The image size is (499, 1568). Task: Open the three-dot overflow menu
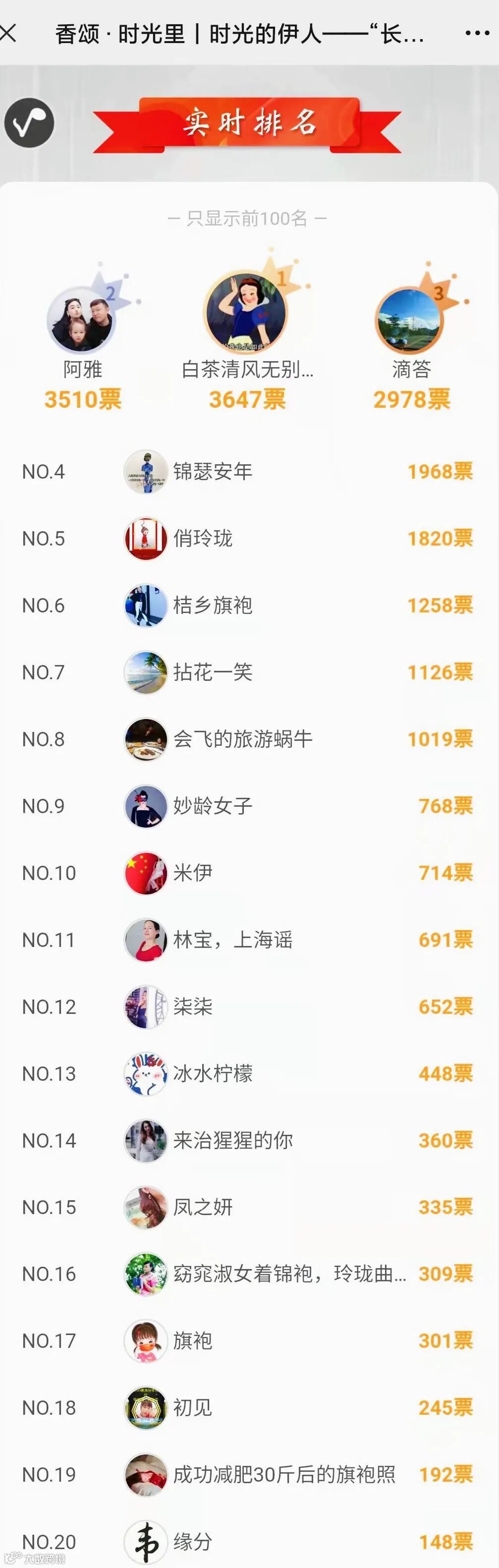click(x=477, y=33)
